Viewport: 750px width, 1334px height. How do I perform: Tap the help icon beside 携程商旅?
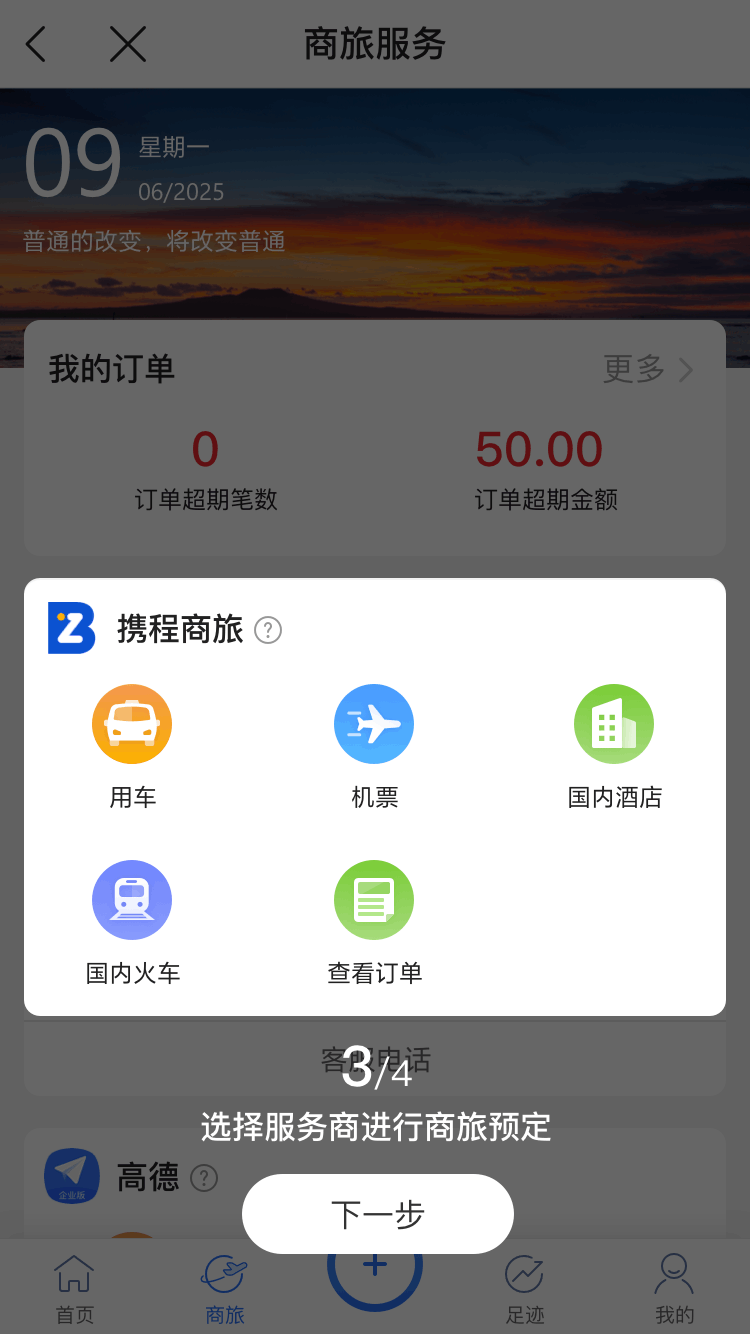pos(268,630)
